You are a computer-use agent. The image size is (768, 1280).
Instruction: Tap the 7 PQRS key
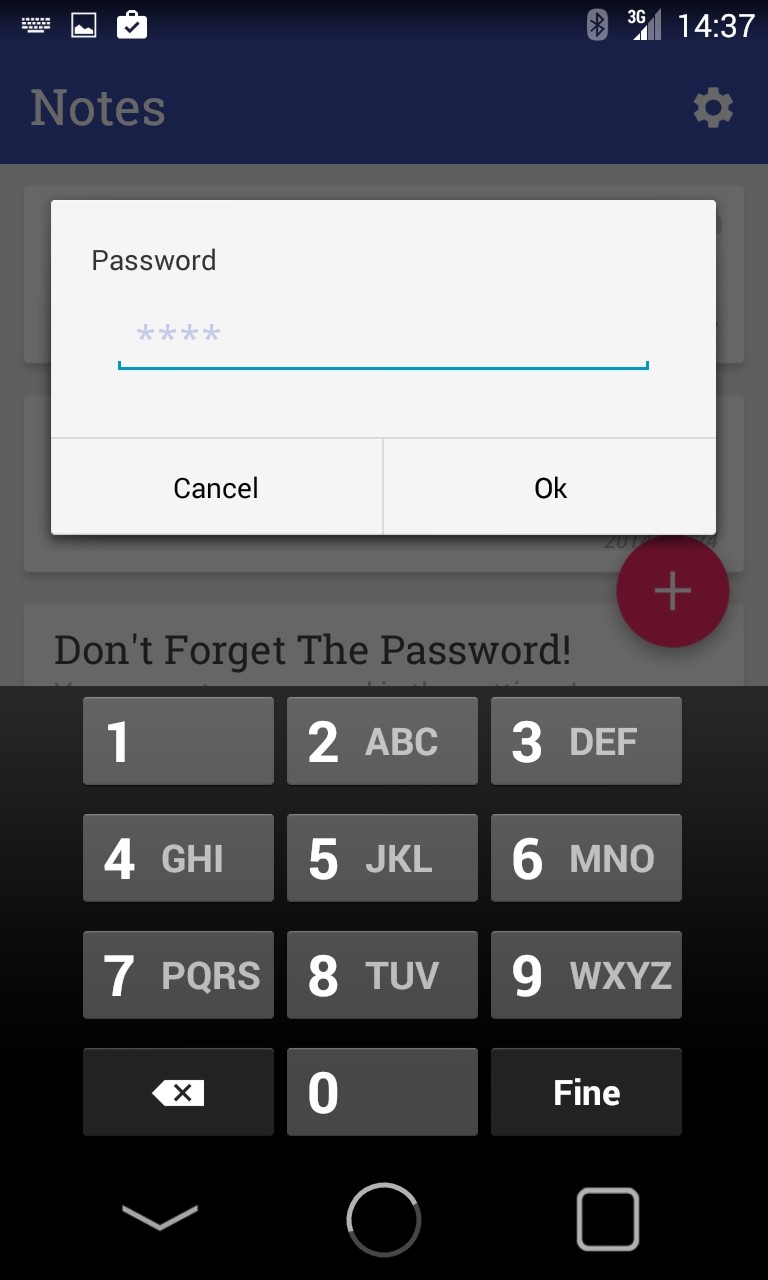(178, 975)
